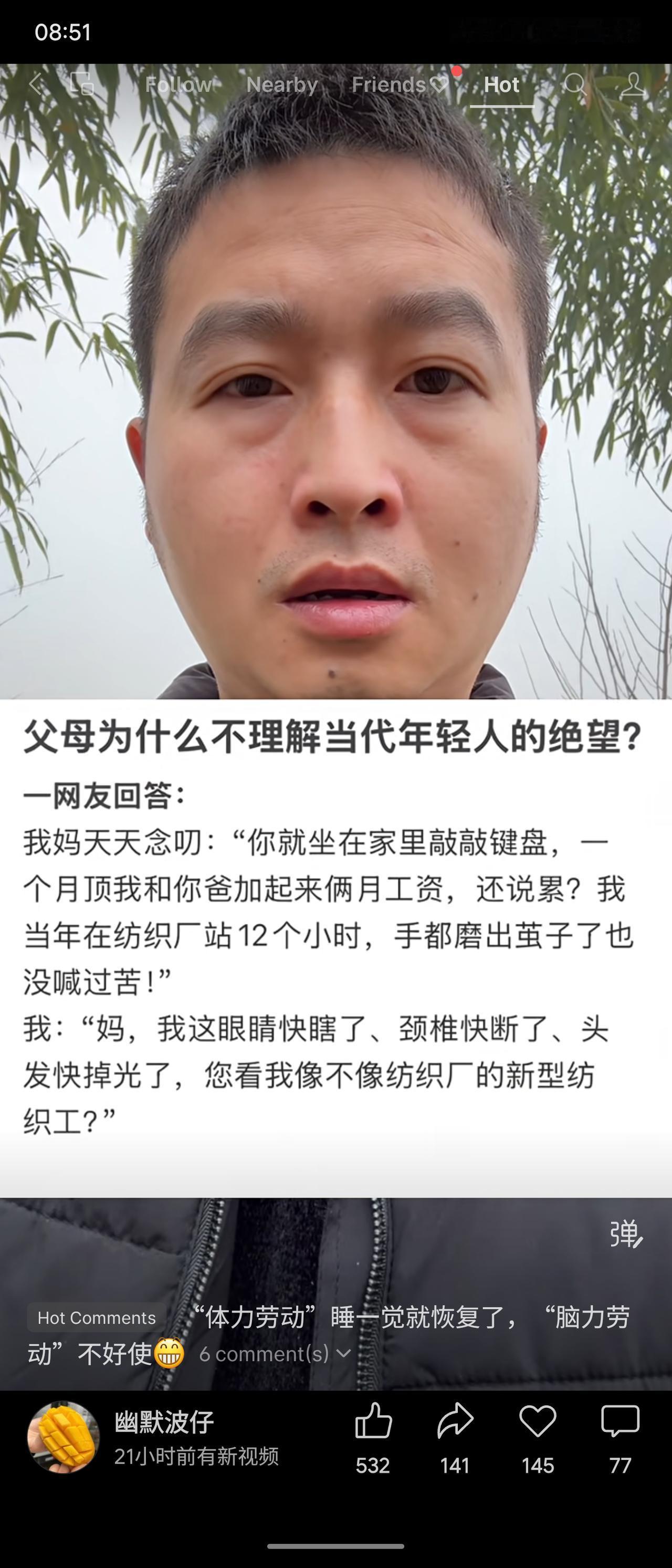
Task: Switch to the Nearby tab
Action: coord(282,84)
